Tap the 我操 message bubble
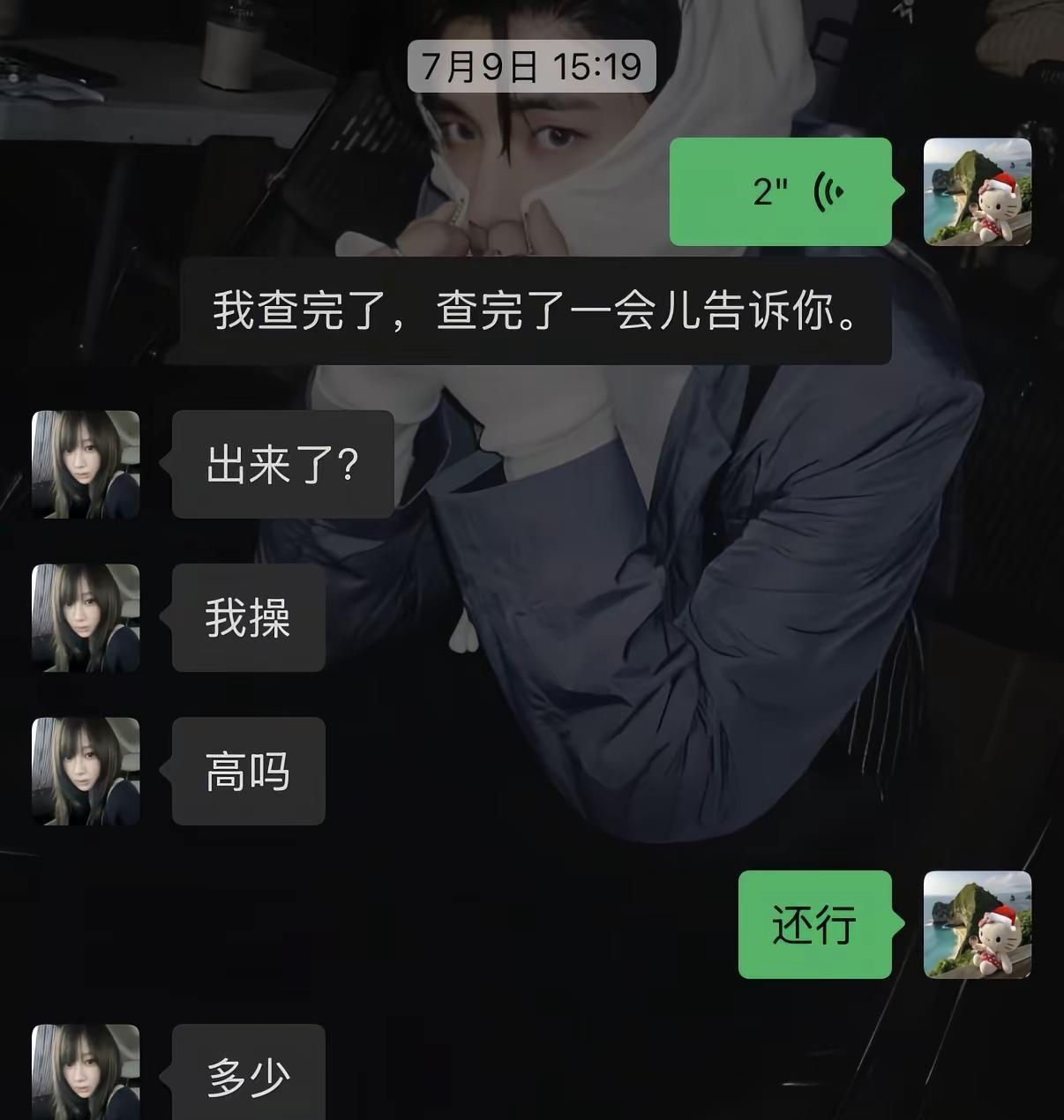The image size is (1064, 1120). [248, 617]
